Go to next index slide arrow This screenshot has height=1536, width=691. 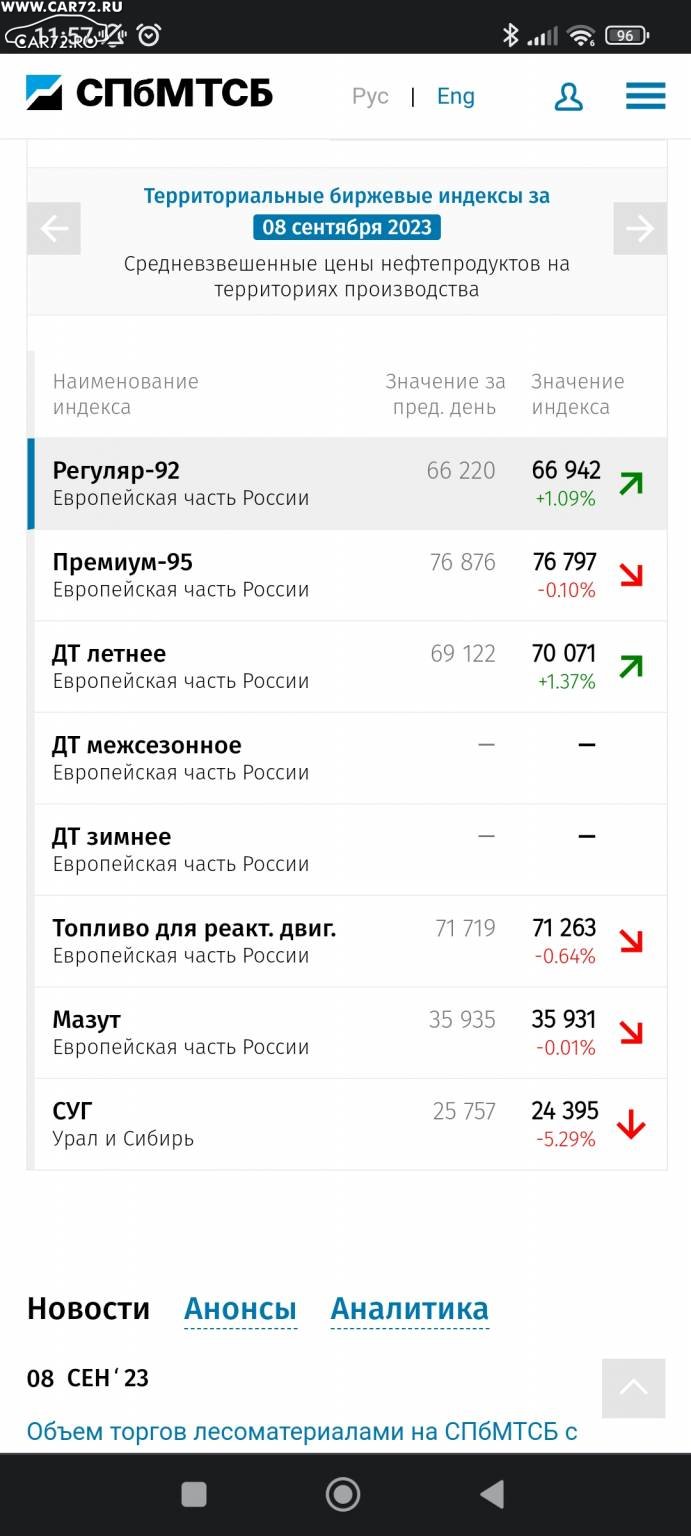click(640, 228)
